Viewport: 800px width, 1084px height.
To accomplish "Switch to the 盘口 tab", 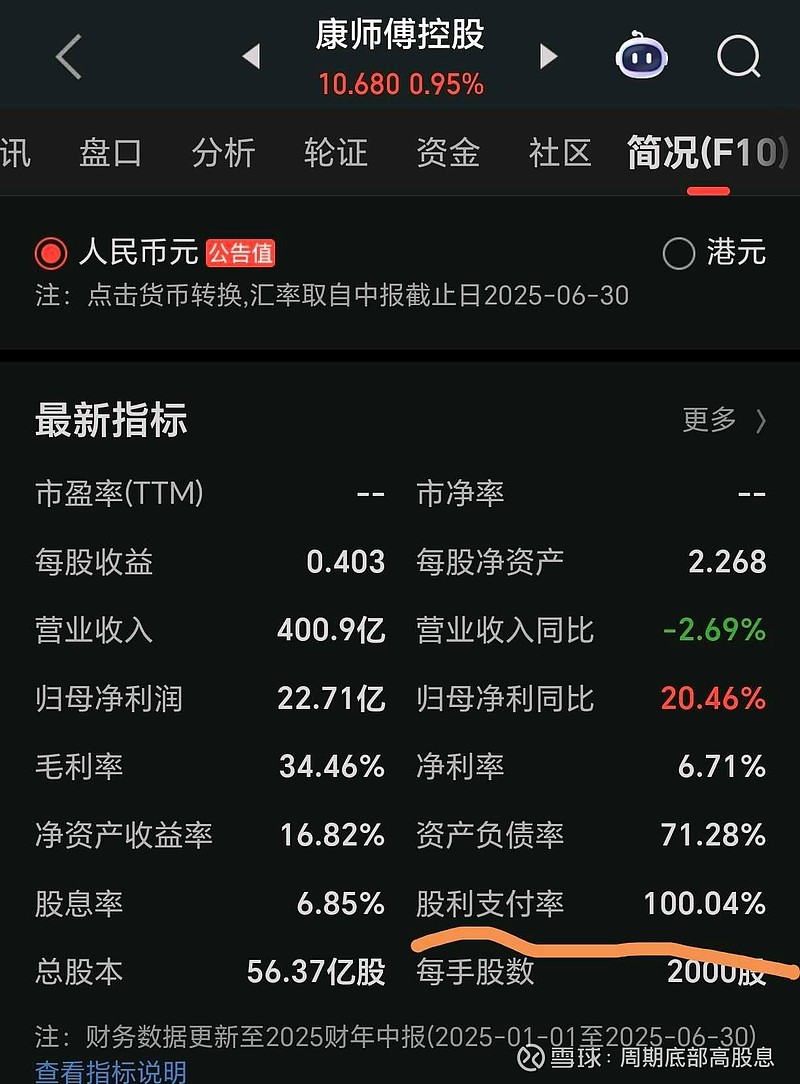I will click(109, 154).
